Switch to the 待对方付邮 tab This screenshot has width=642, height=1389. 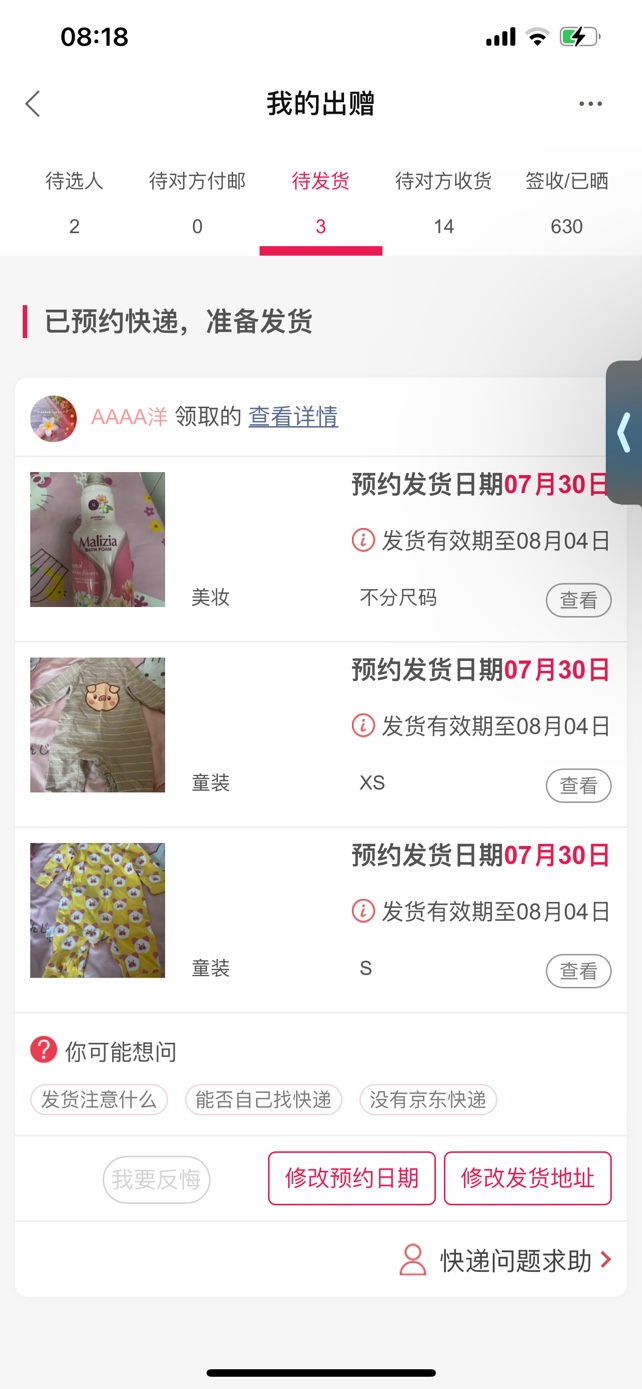(197, 202)
